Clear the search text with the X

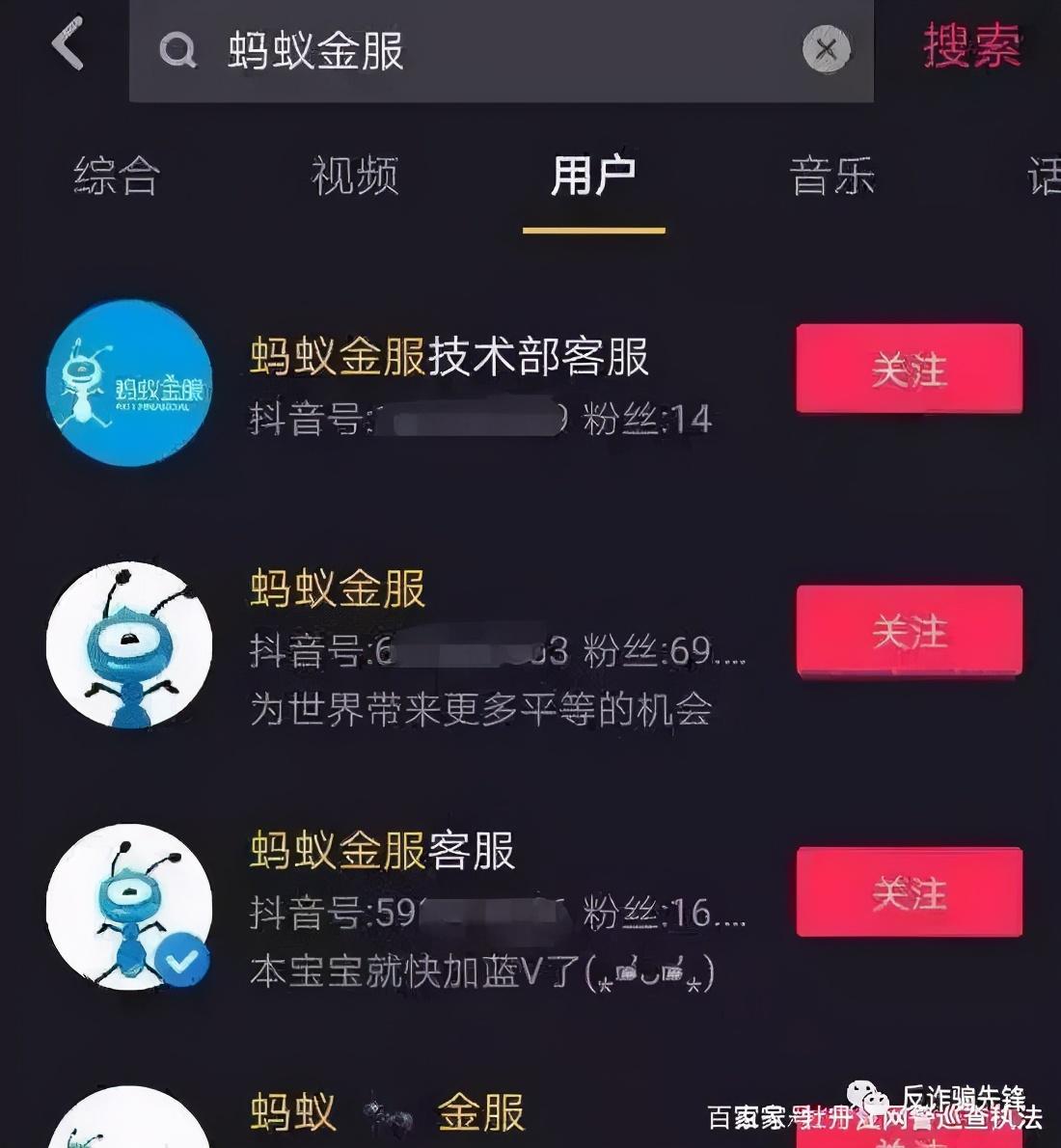(x=827, y=50)
